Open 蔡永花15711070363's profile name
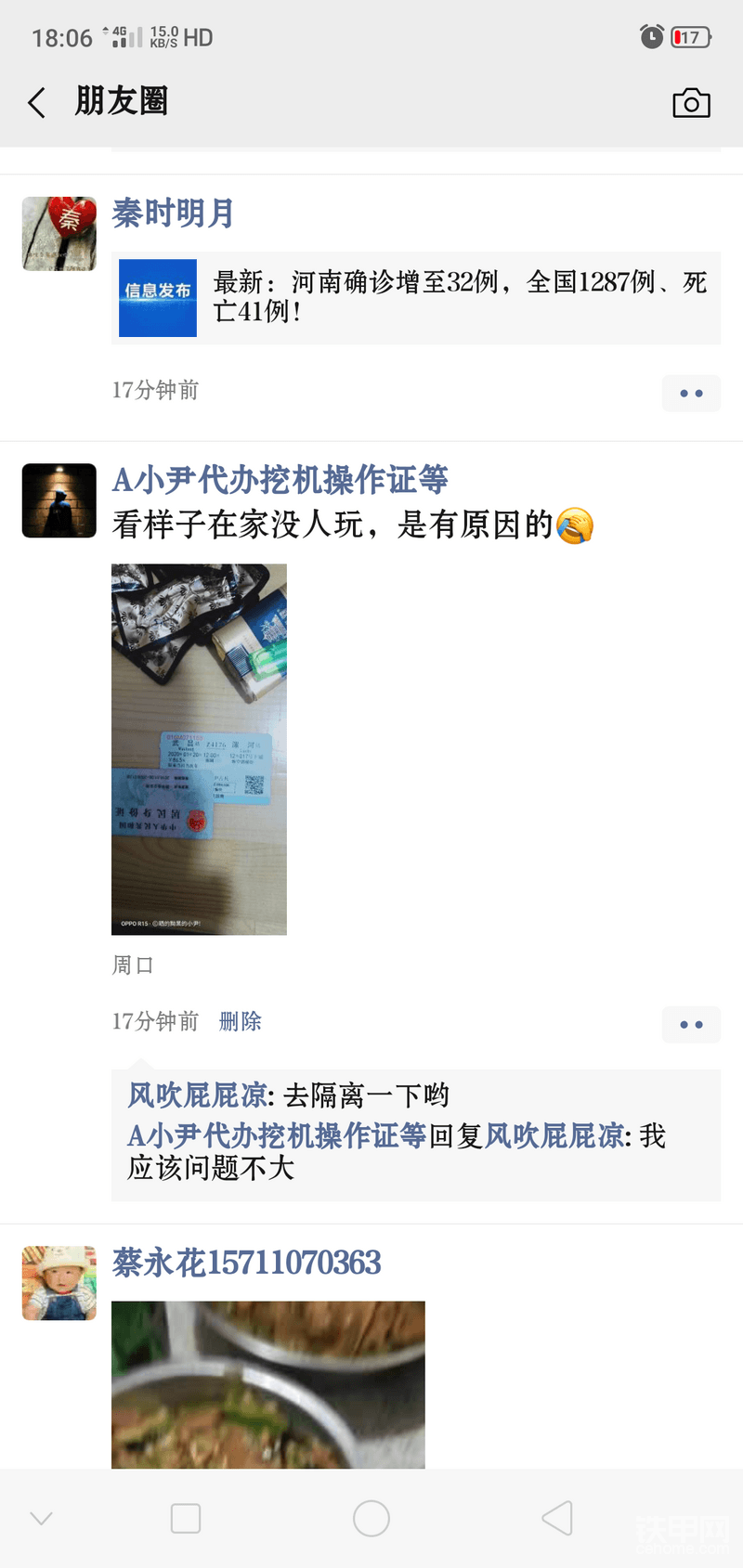743x1568 pixels. (246, 1263)
